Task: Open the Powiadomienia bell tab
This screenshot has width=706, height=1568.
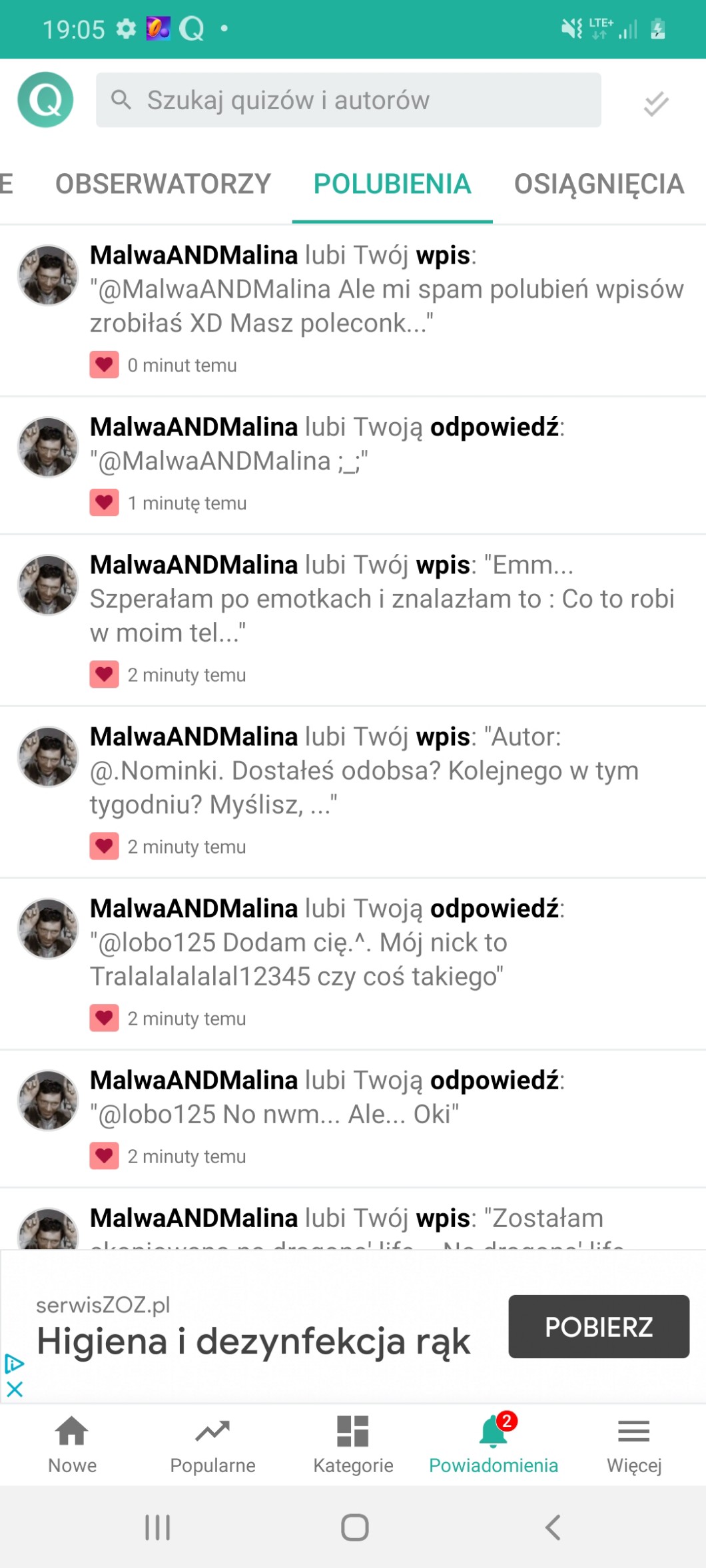Action: (494, 1443)
